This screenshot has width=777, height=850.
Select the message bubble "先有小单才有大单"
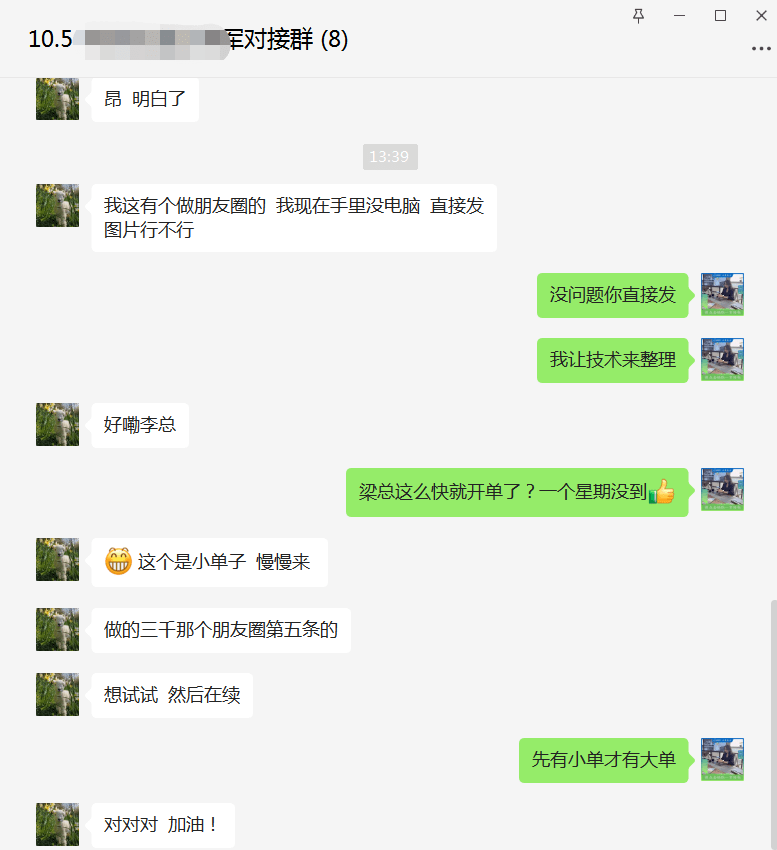pos(603,760)
